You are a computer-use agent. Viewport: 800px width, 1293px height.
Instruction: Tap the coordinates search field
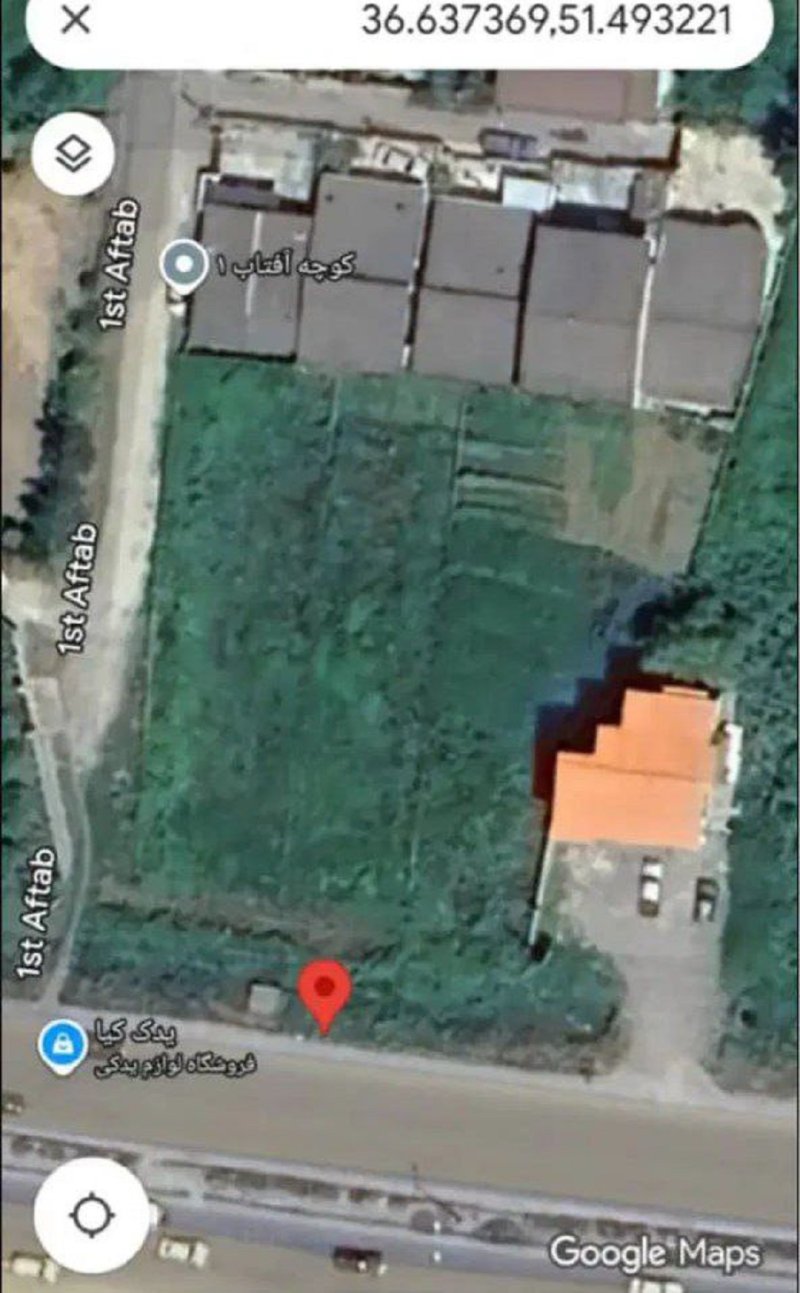pyautogui.click(x=545, y=20)
